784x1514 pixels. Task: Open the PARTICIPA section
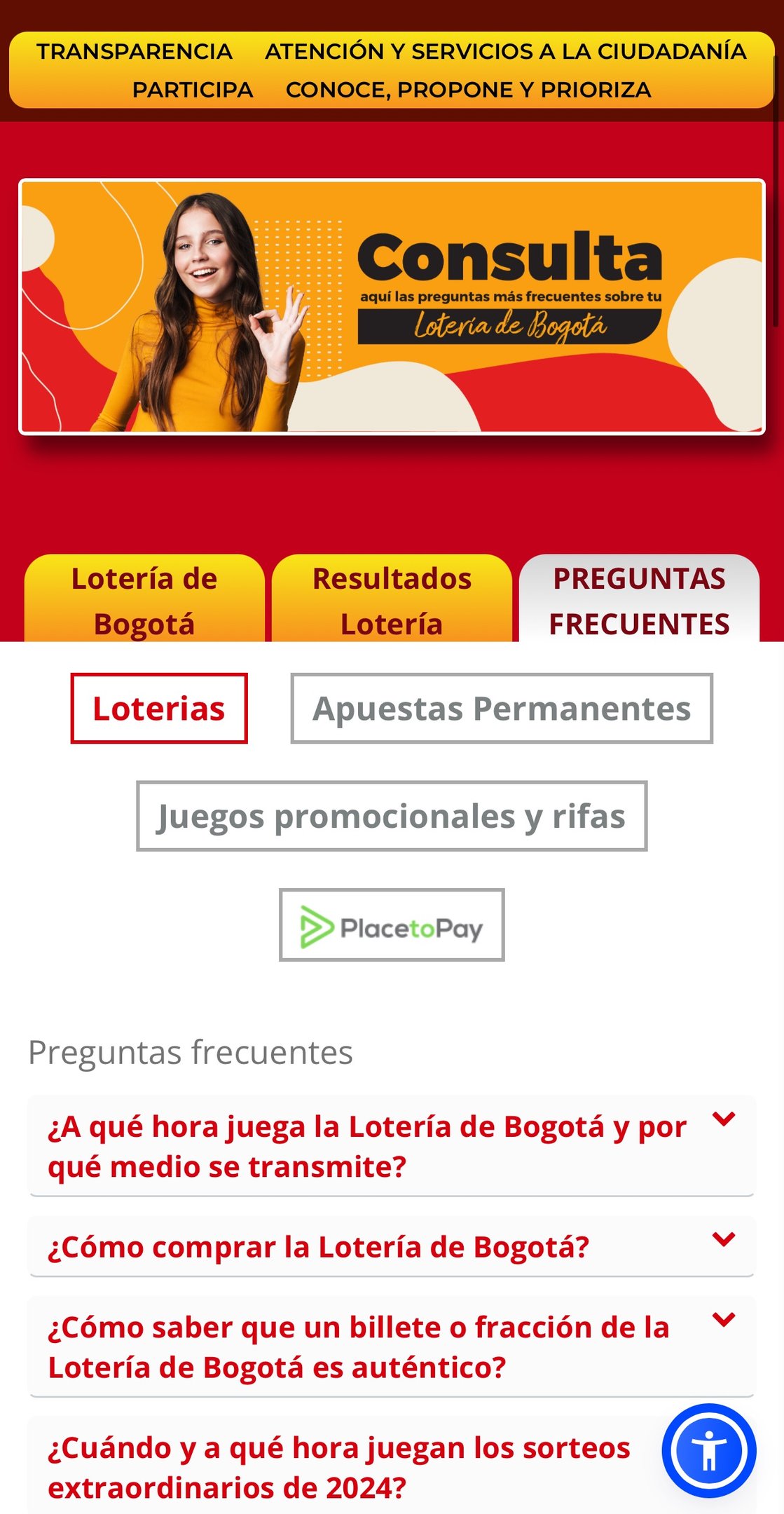coord(193,90)
